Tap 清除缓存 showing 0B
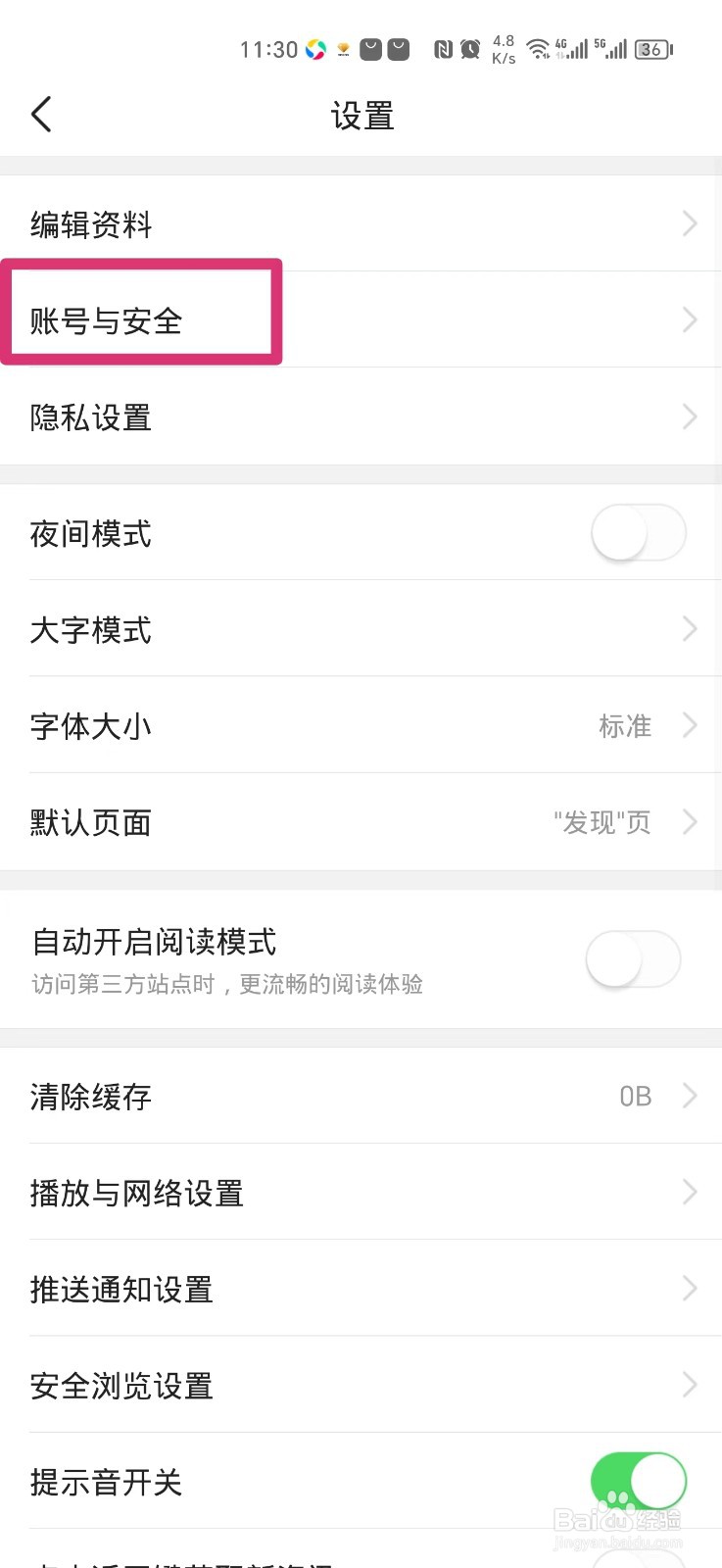Image resolution: width=722 pixels, height=1568 pixels. click(x=361, y=1097)
